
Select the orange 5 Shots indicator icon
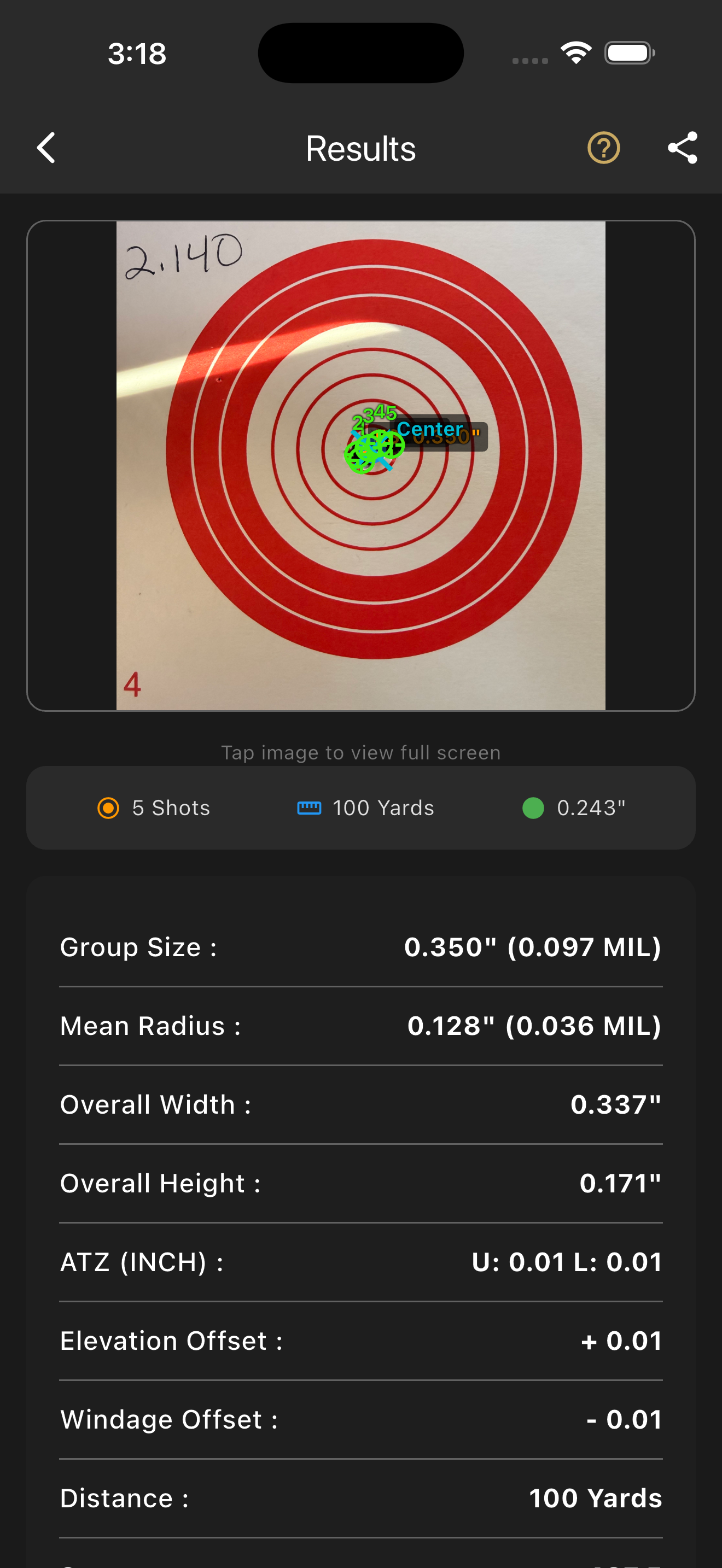click(107, 808)
